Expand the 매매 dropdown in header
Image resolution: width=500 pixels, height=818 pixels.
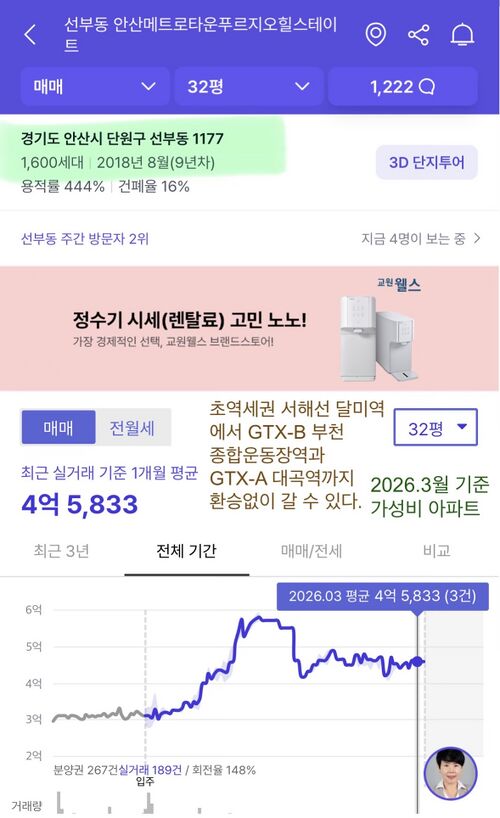[95, 87]
